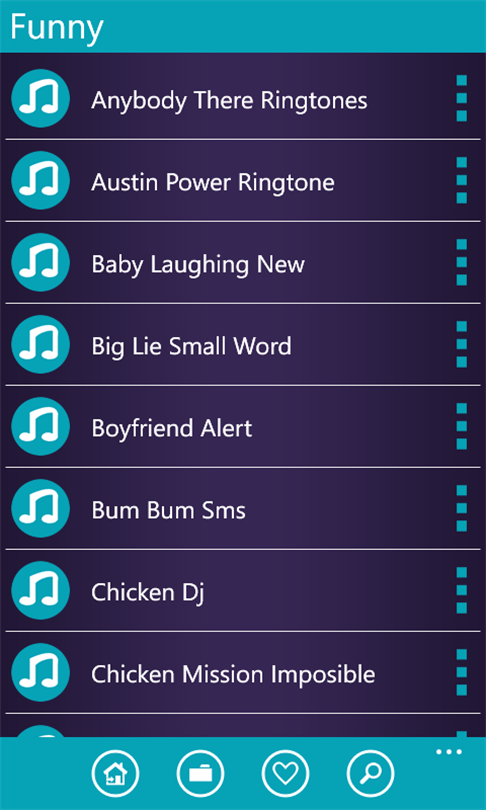Screen dimensions: 486x810
Task: Open search in the bottom bar
Action: (371, 773)
